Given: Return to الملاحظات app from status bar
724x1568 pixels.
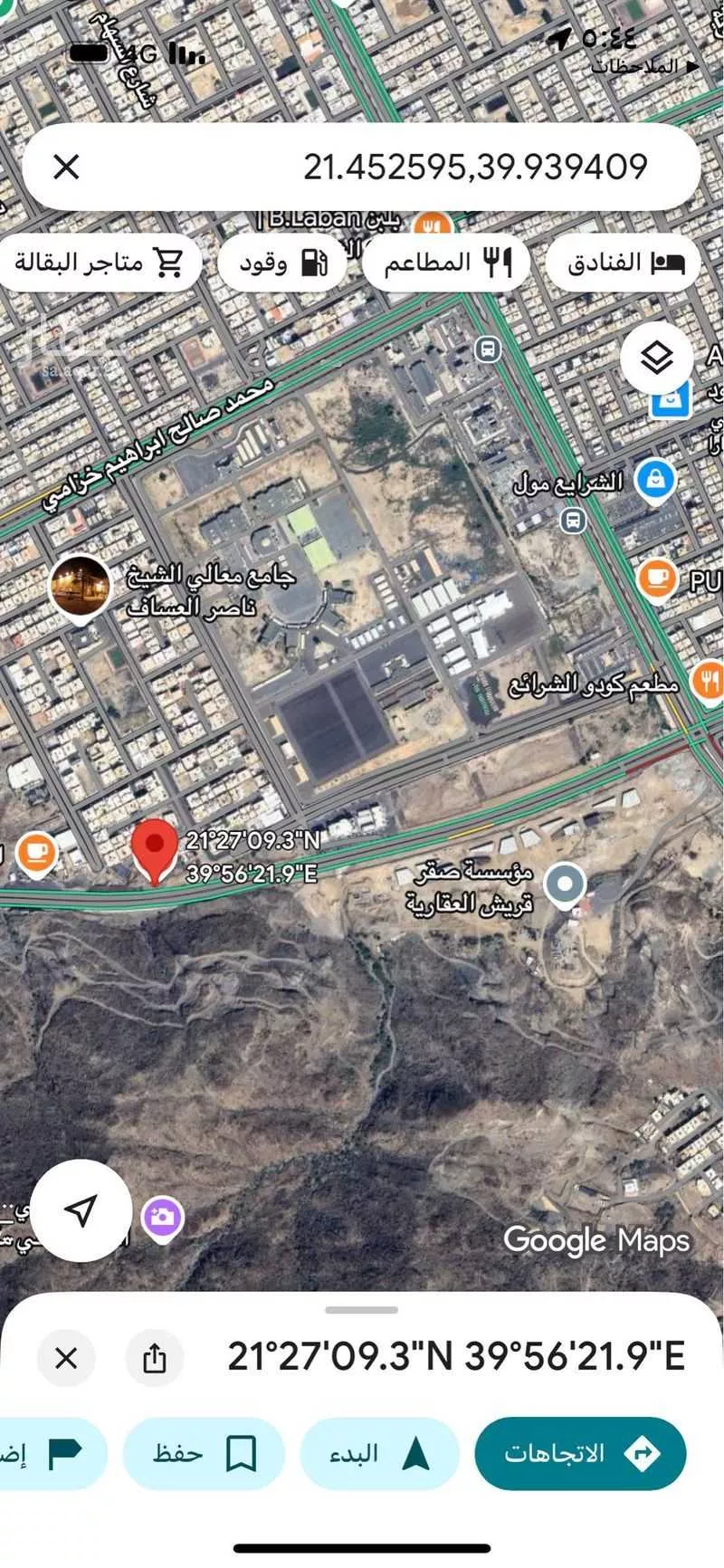Looking at the screenshot, I should (x=644, y=67).
